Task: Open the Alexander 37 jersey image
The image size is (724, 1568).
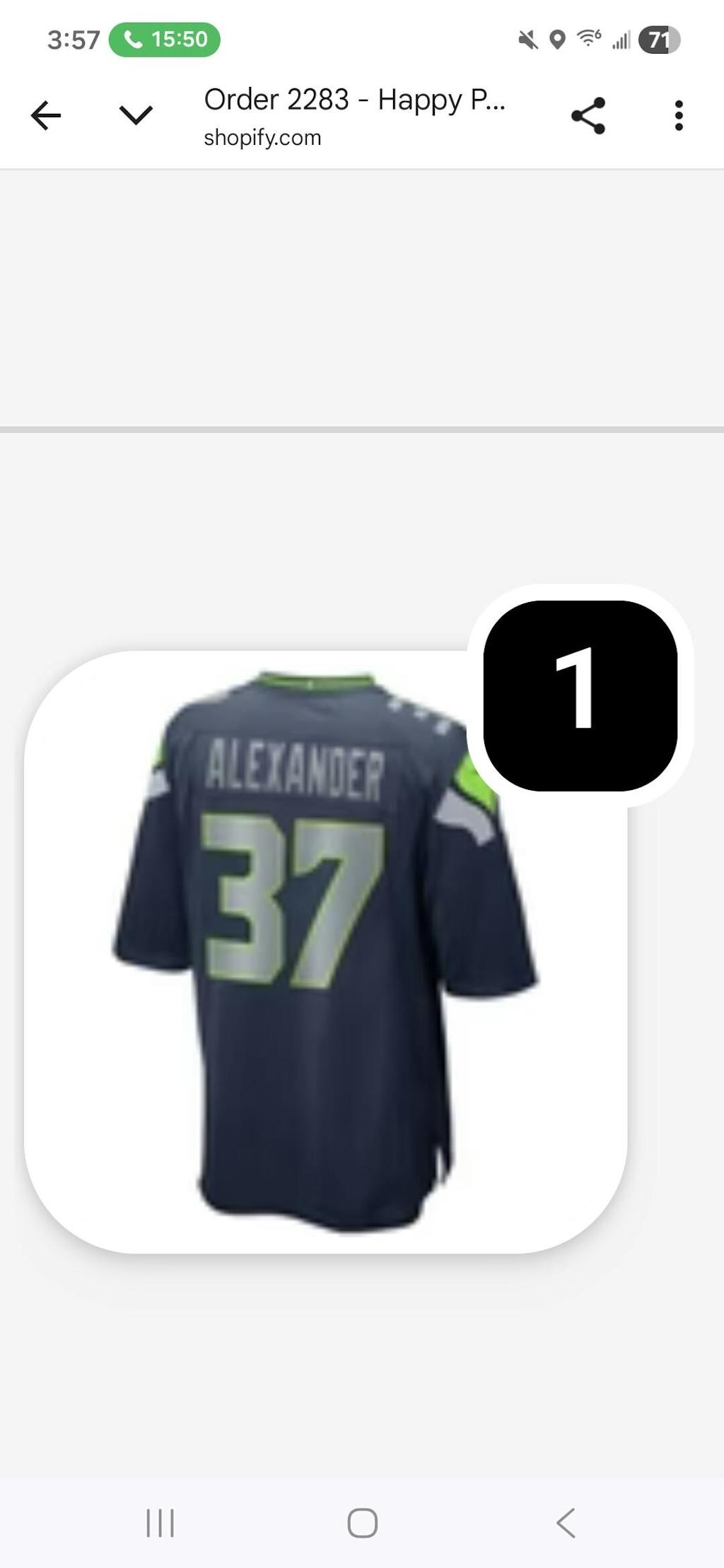Action: click(x=325, y=951)
